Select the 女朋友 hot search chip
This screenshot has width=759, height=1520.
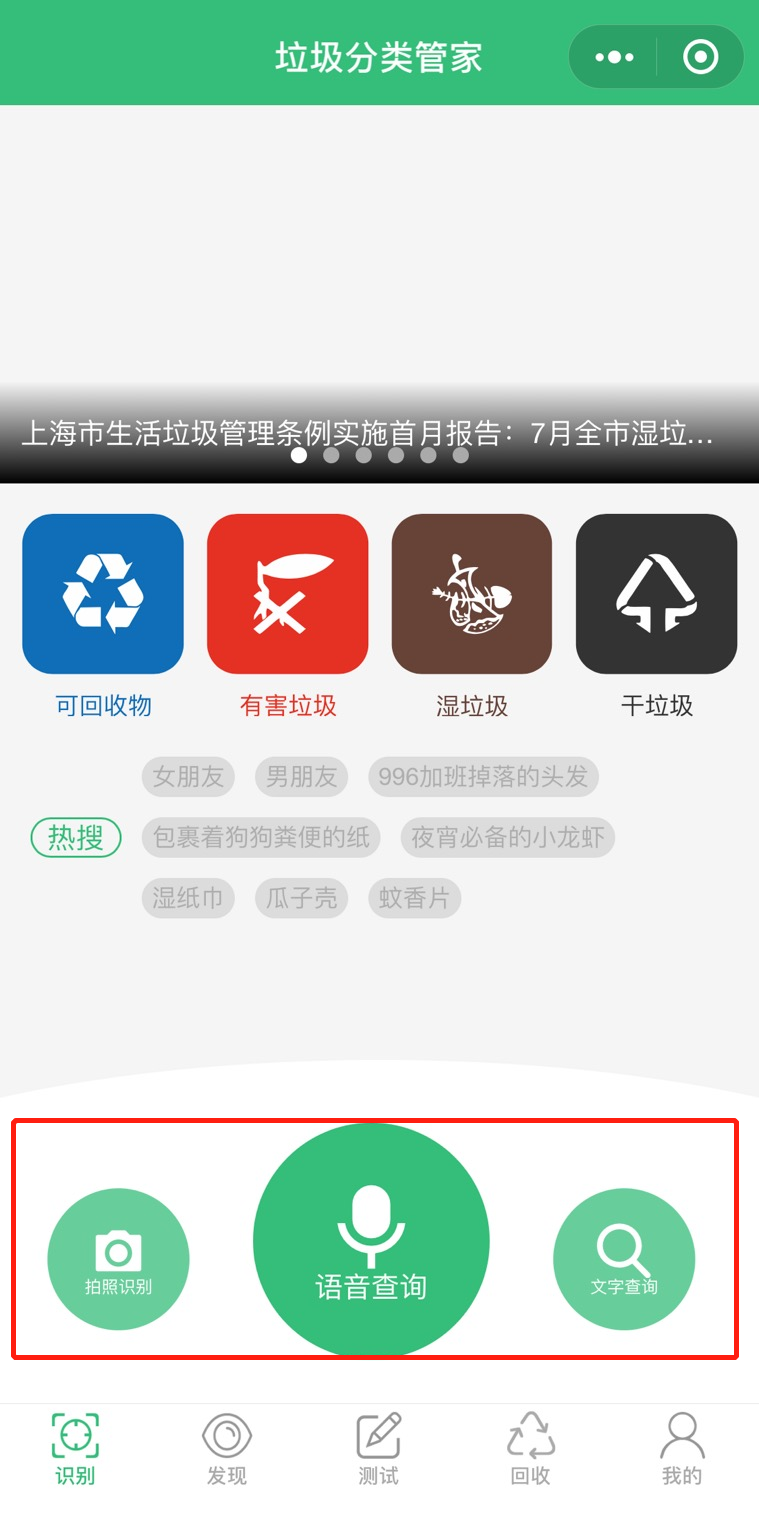[x=188, y=777]
